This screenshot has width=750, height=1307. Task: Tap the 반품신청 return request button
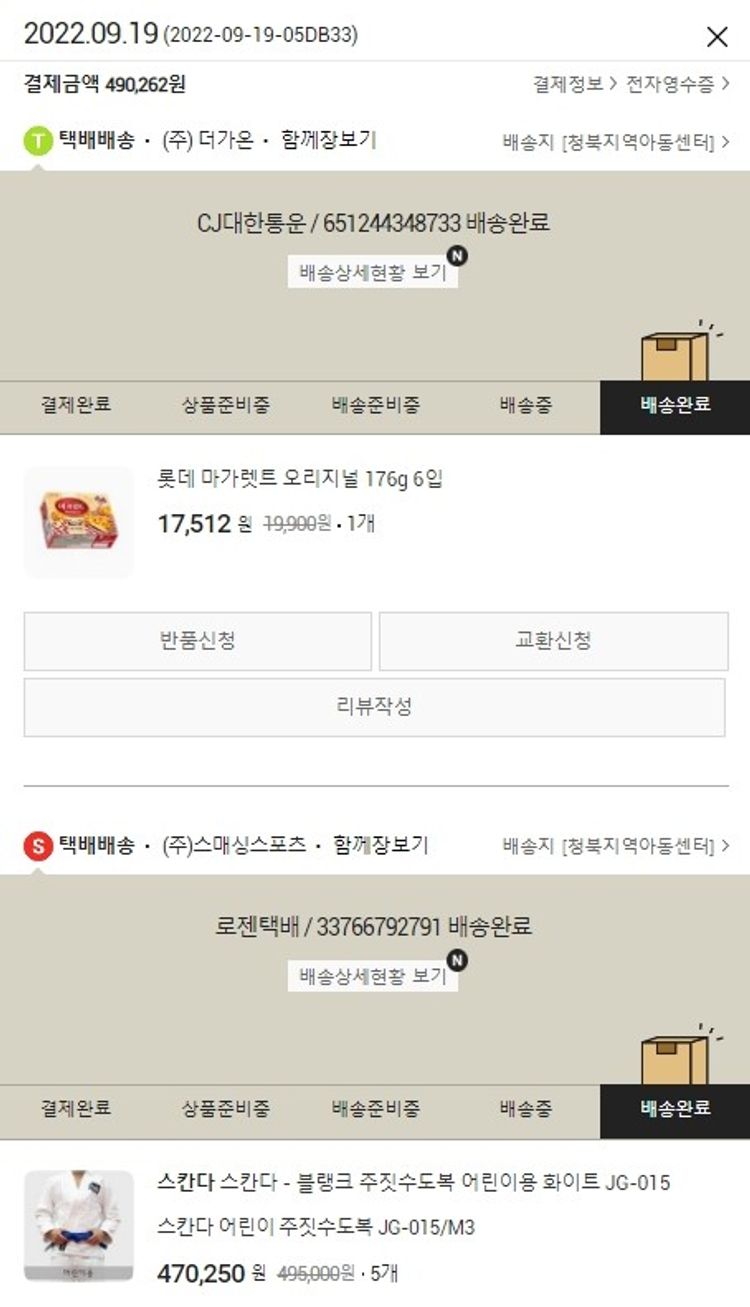click(197, 641)
